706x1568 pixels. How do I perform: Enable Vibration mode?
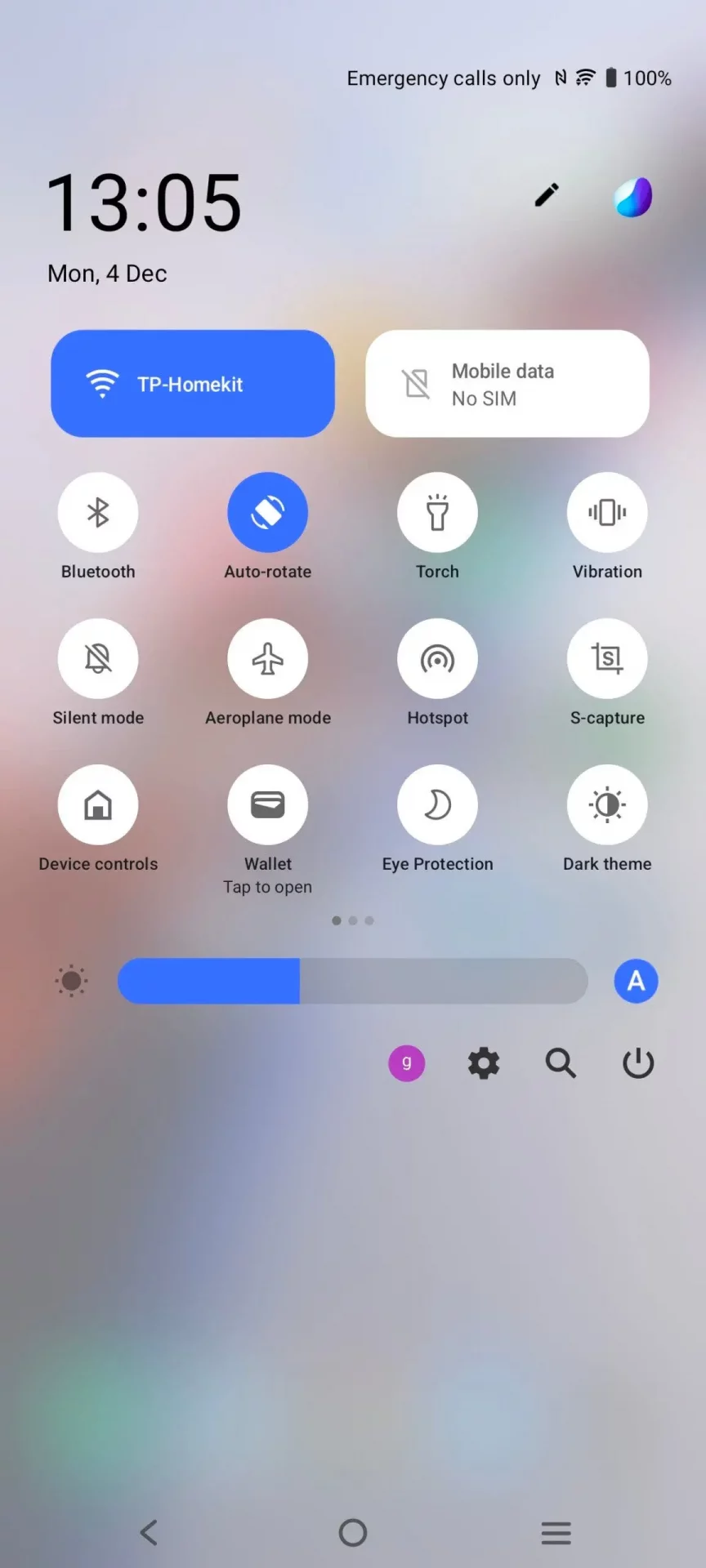tap(607, 513)
